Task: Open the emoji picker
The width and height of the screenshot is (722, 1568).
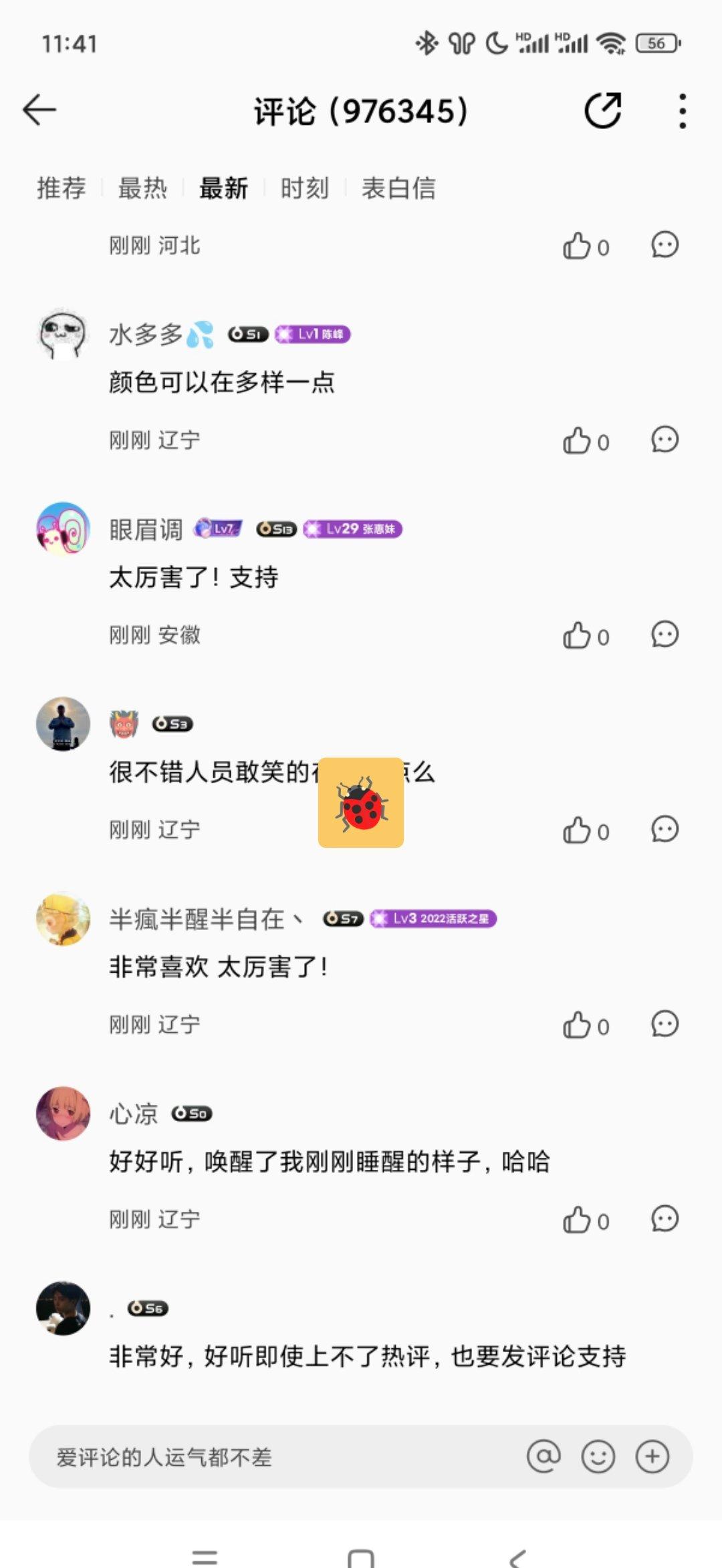Action: [598, 1456]
